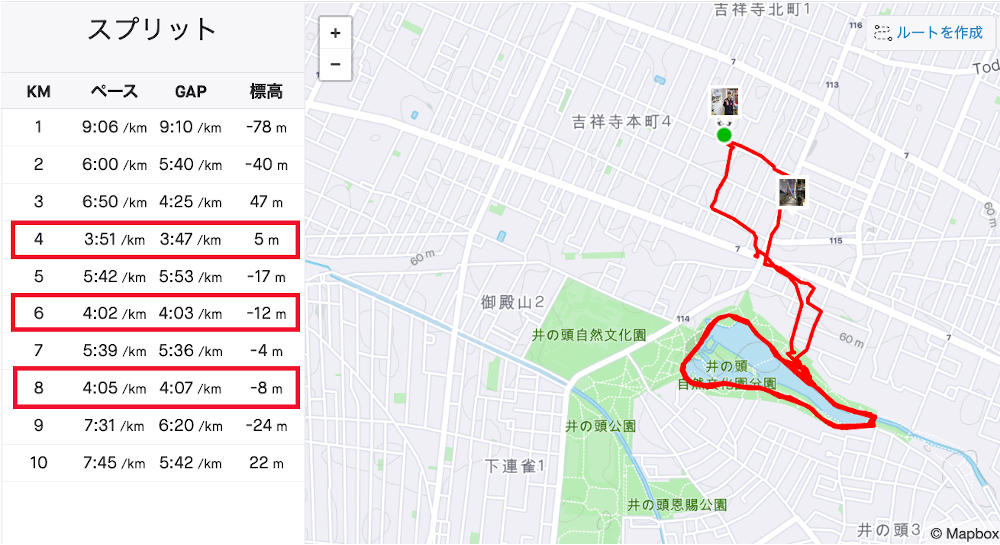This screenshot has height=545, width=1000.
Task: Tap the ルートを作成 button
Action: pos(928,33)
